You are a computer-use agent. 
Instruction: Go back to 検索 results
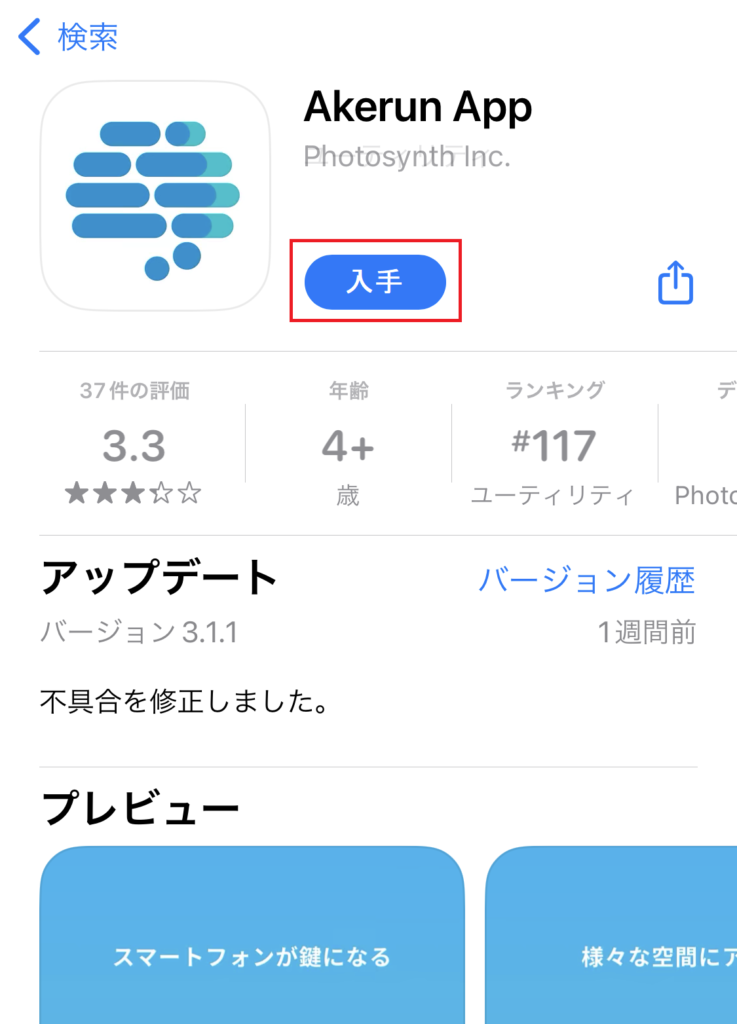[68, 38]
